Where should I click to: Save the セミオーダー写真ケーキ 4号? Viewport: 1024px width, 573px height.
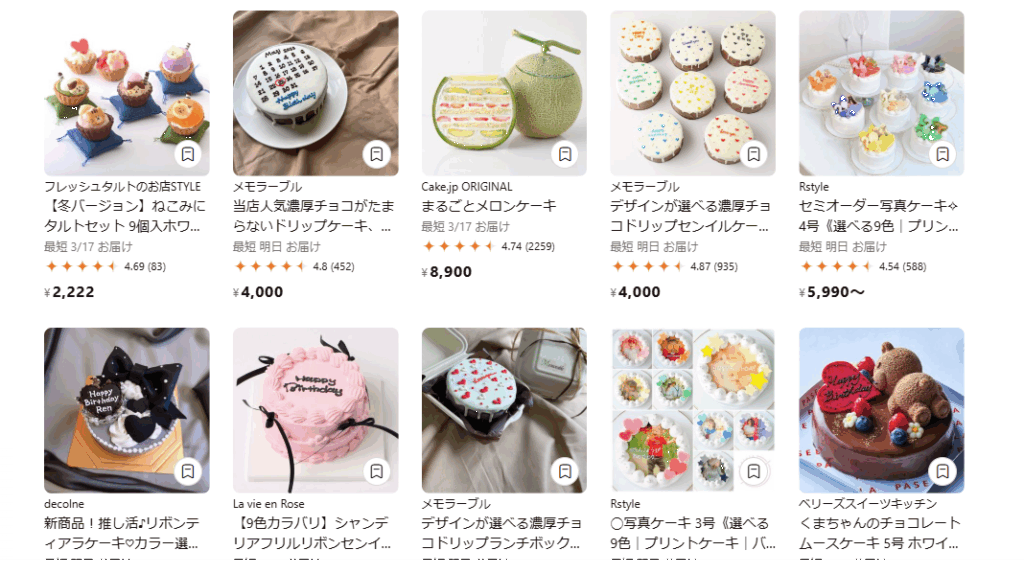pos(942,154)
